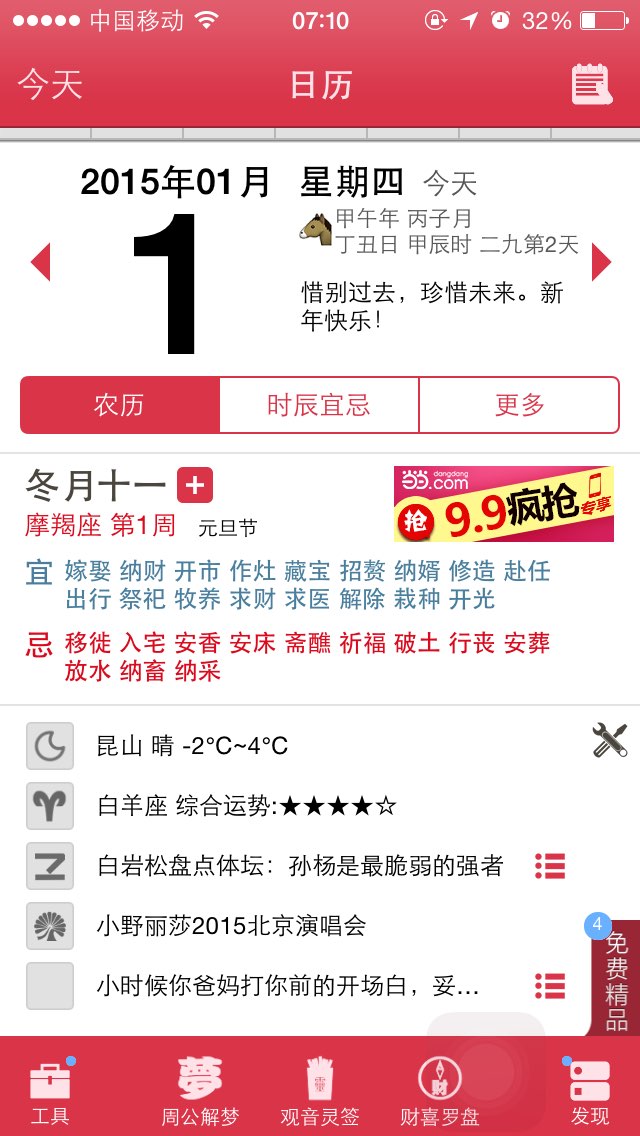Switch to 更多 segment
Image resolution: width=640 pixels, height=1136 pixels.
point(519,405)
